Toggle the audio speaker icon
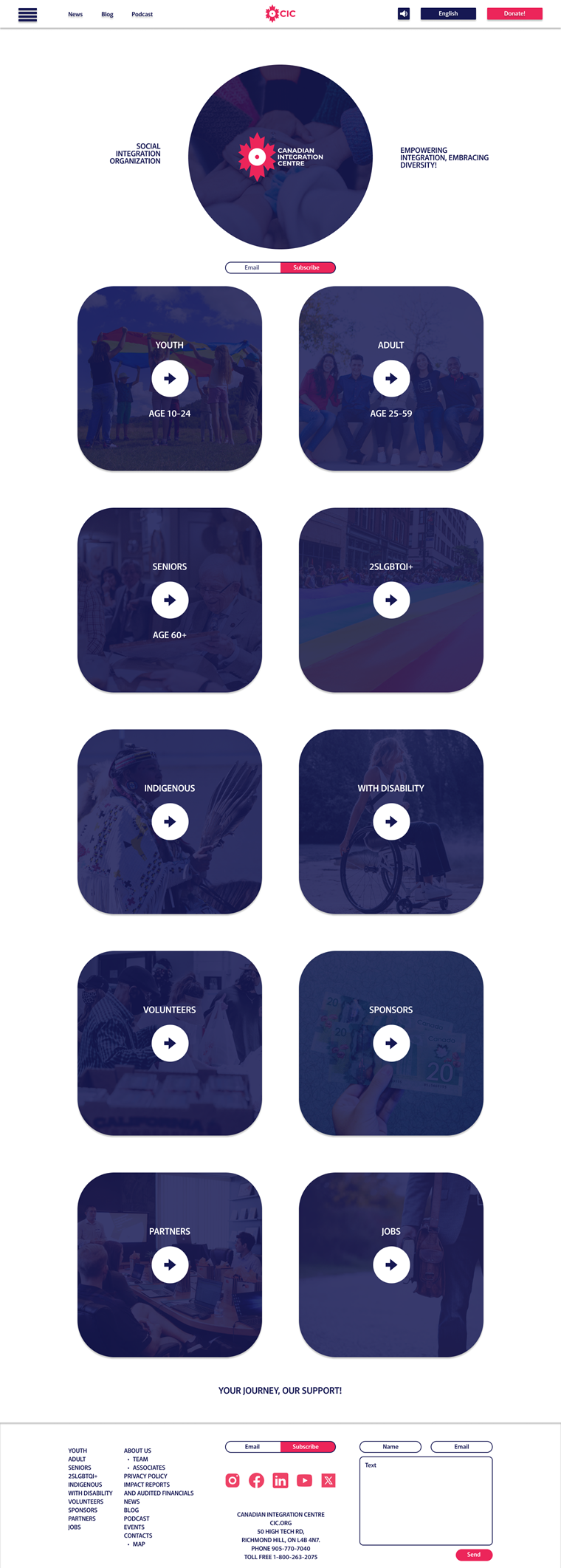Viewport: 561px width, 1568px height. click(x=404, y=13)
